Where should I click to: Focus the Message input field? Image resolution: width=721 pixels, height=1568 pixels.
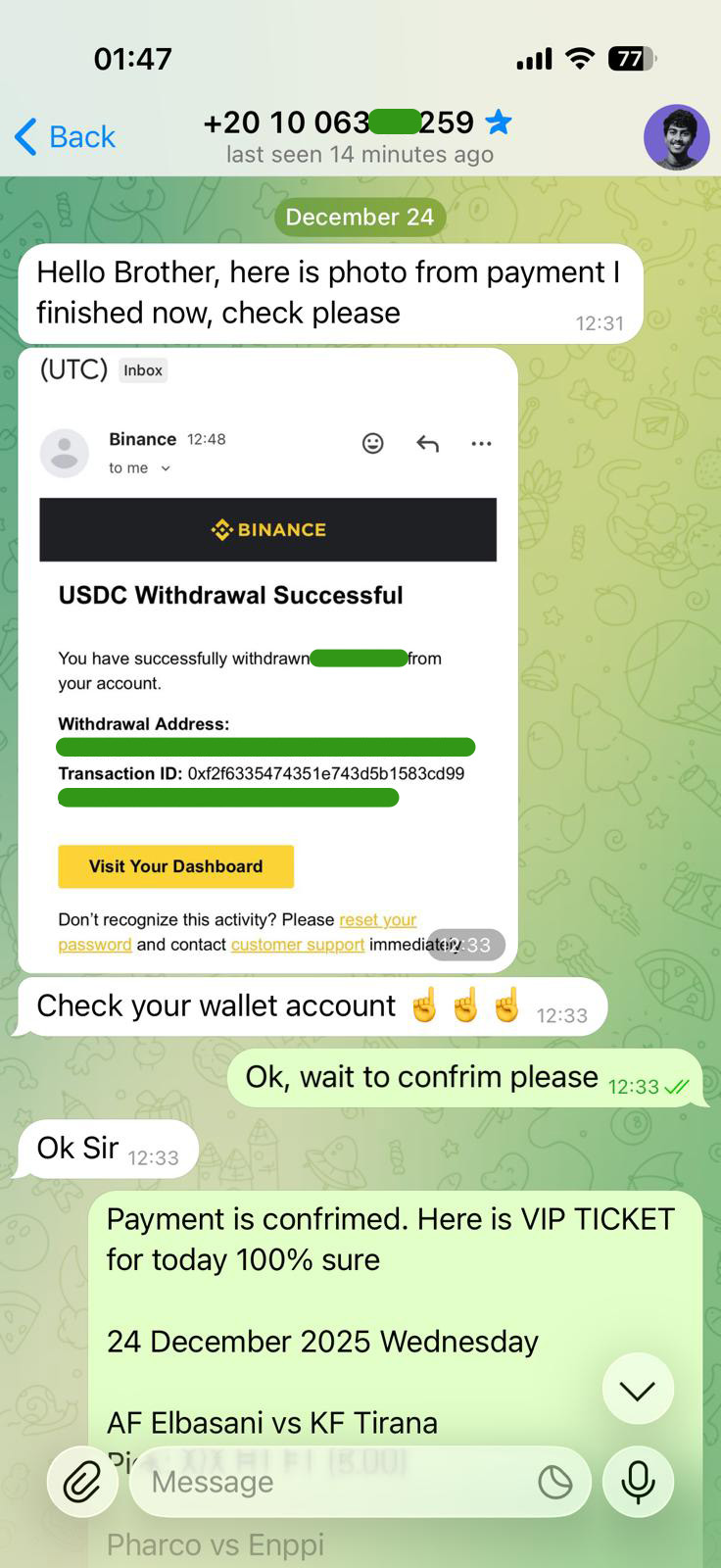coord(333,1482)
